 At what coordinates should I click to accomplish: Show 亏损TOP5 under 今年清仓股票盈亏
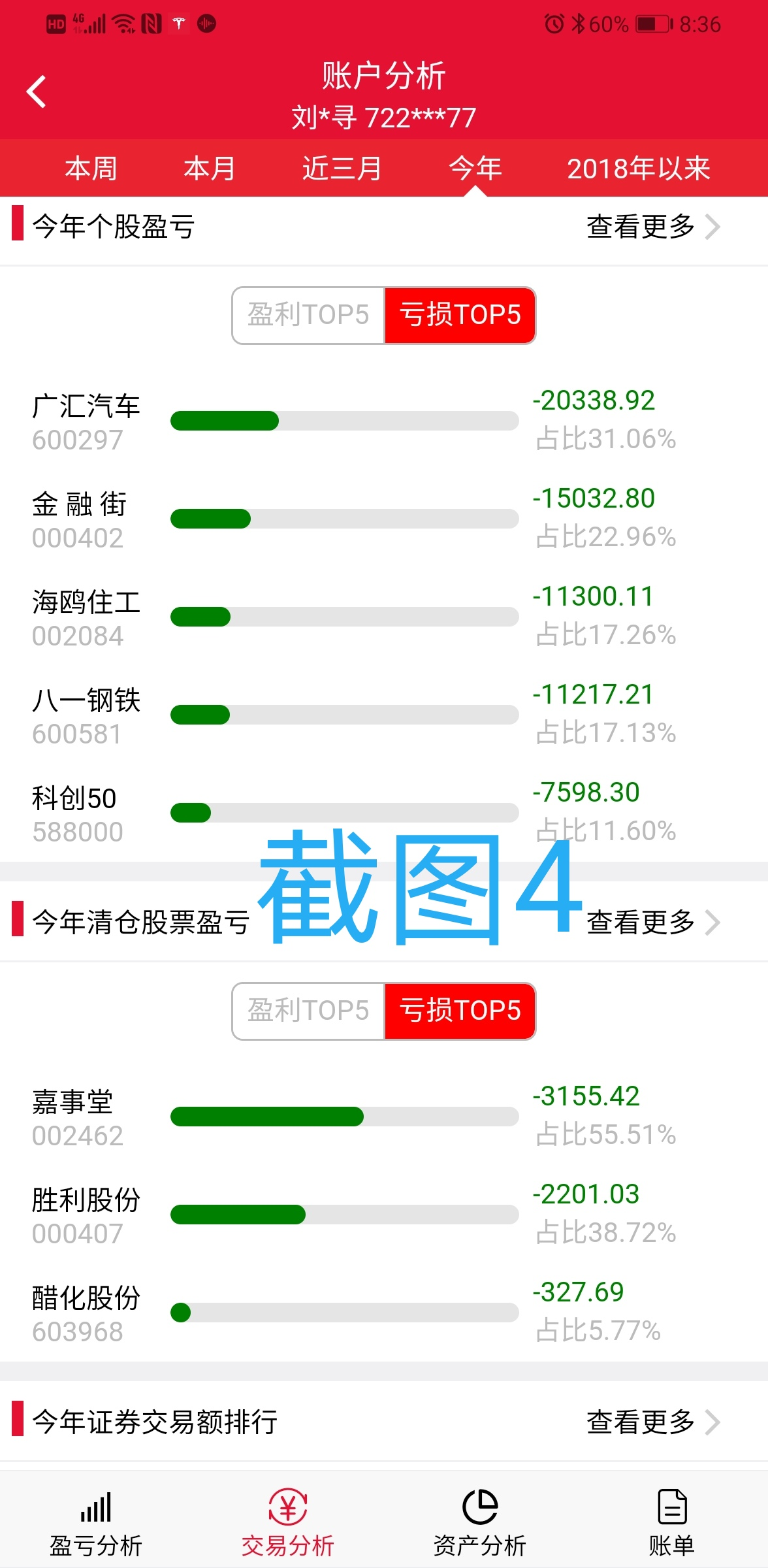[460, 1011]
